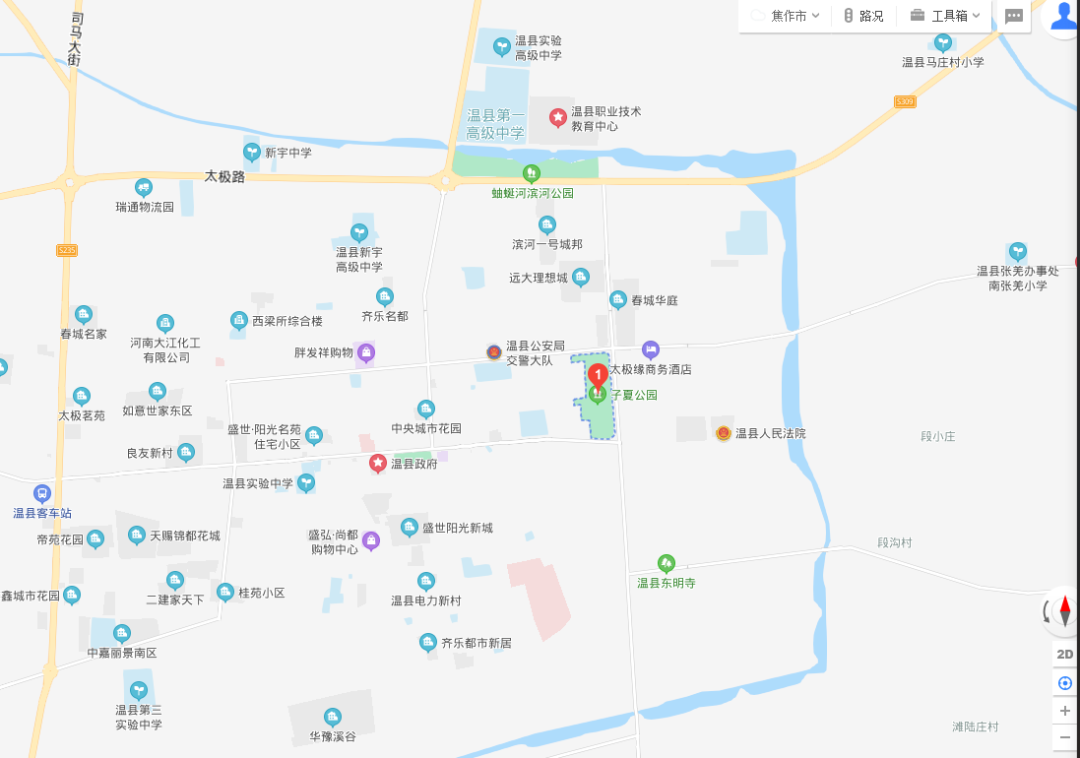Open the 温县政府 map point
The height and width of the screenshot is (758, 1080).
(x=378, y=463)
